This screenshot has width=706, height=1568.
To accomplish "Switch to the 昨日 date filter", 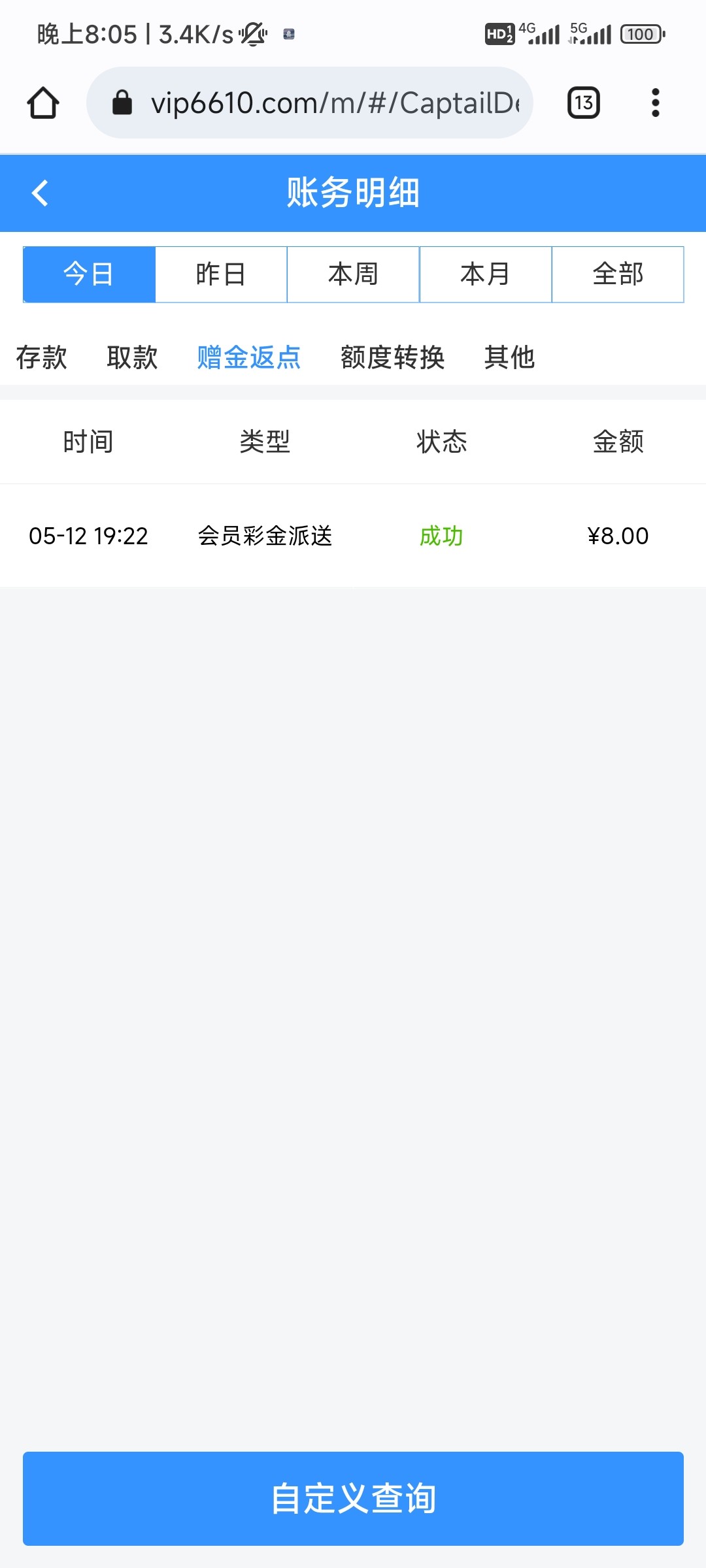I will tap(221, 274).
